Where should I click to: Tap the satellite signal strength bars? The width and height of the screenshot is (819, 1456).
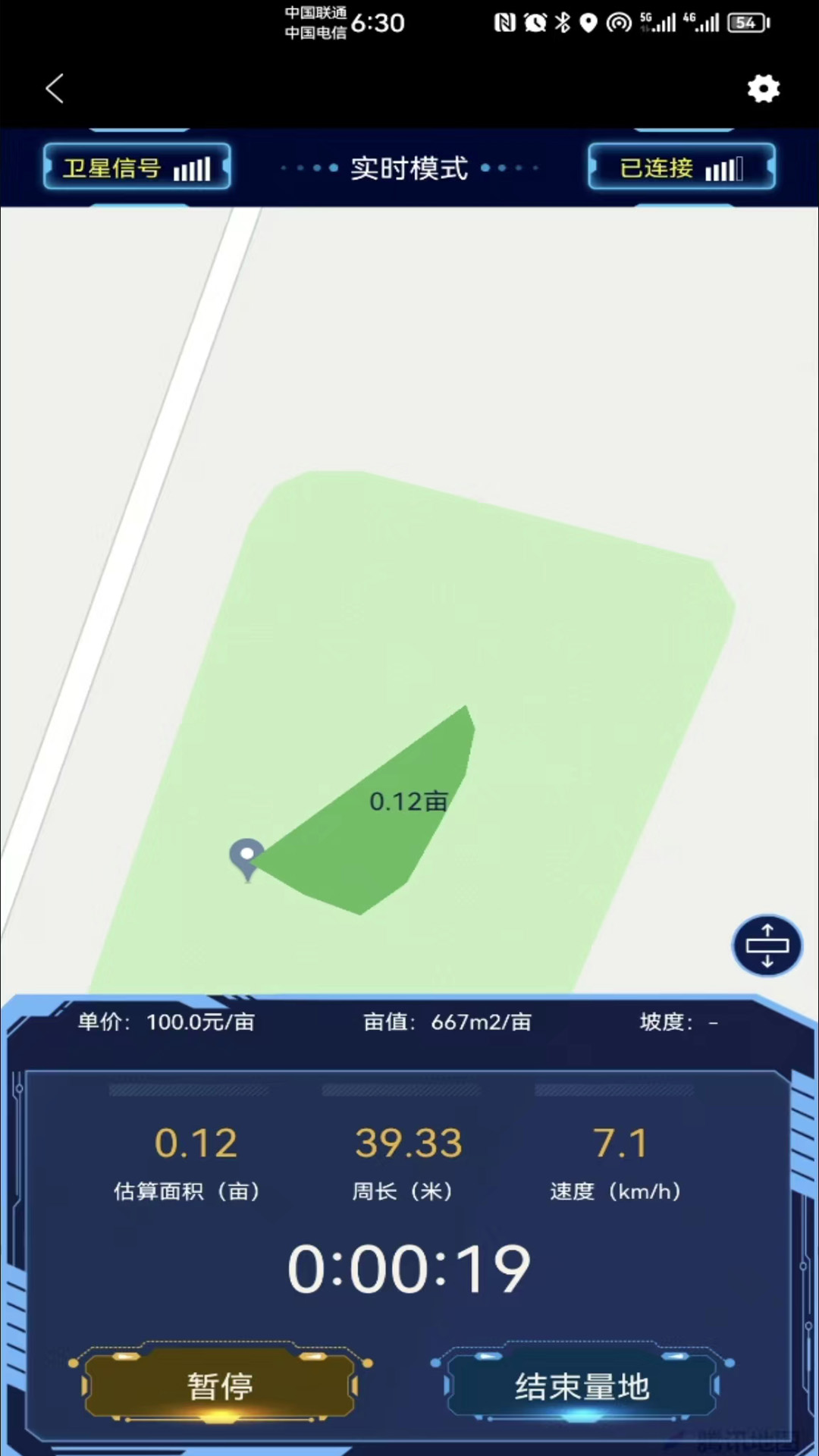coord(192,167)
